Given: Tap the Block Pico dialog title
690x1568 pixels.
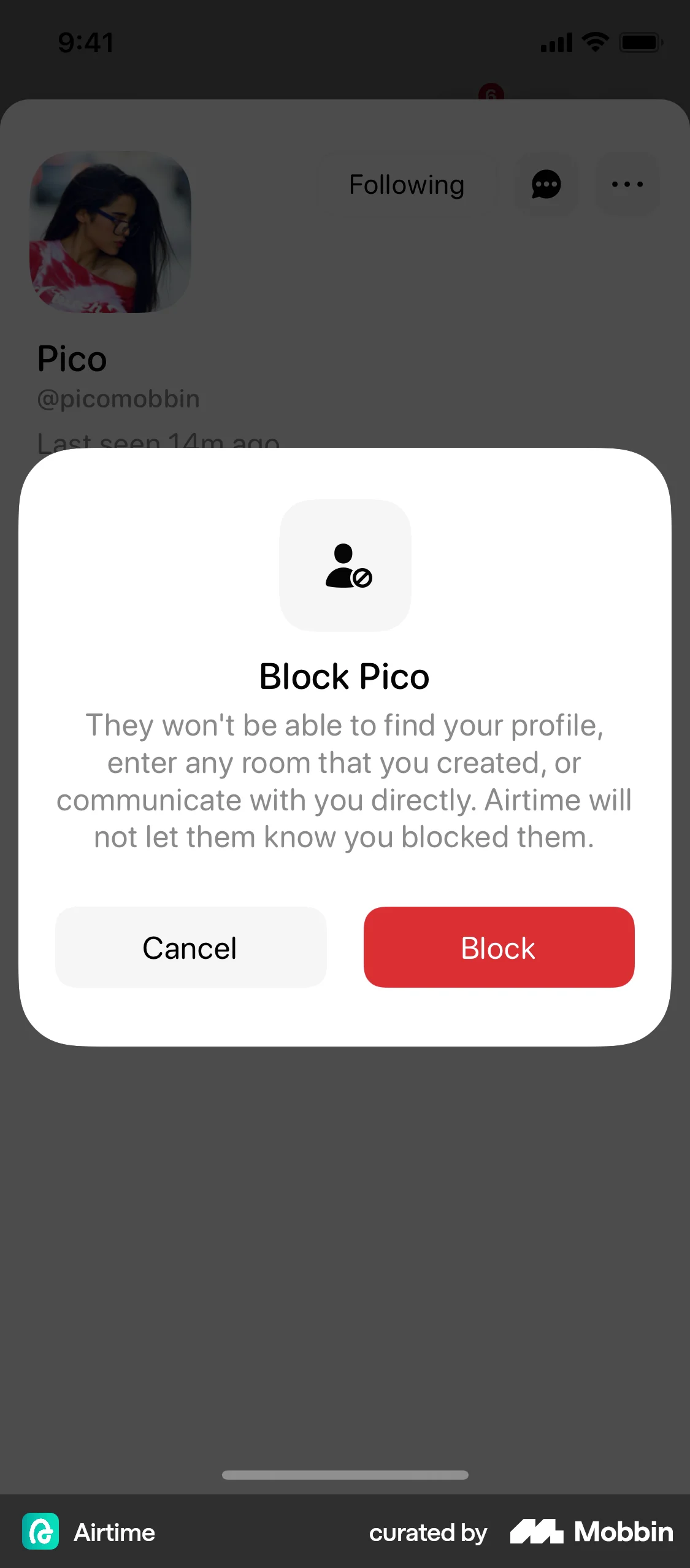Looking at the screenshot, I should [345, 676].
